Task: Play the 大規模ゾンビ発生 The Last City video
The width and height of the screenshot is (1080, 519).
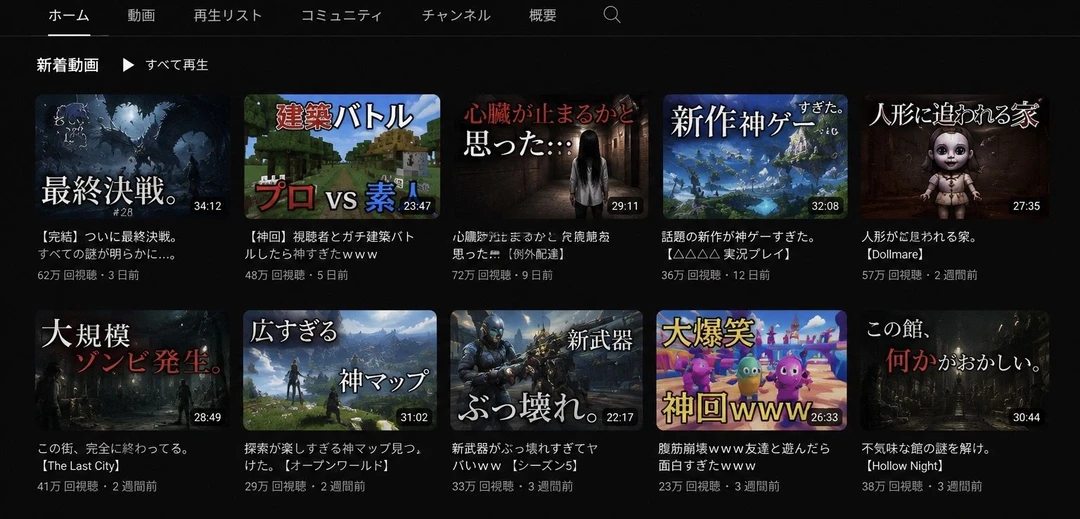Action: (132, 370)
